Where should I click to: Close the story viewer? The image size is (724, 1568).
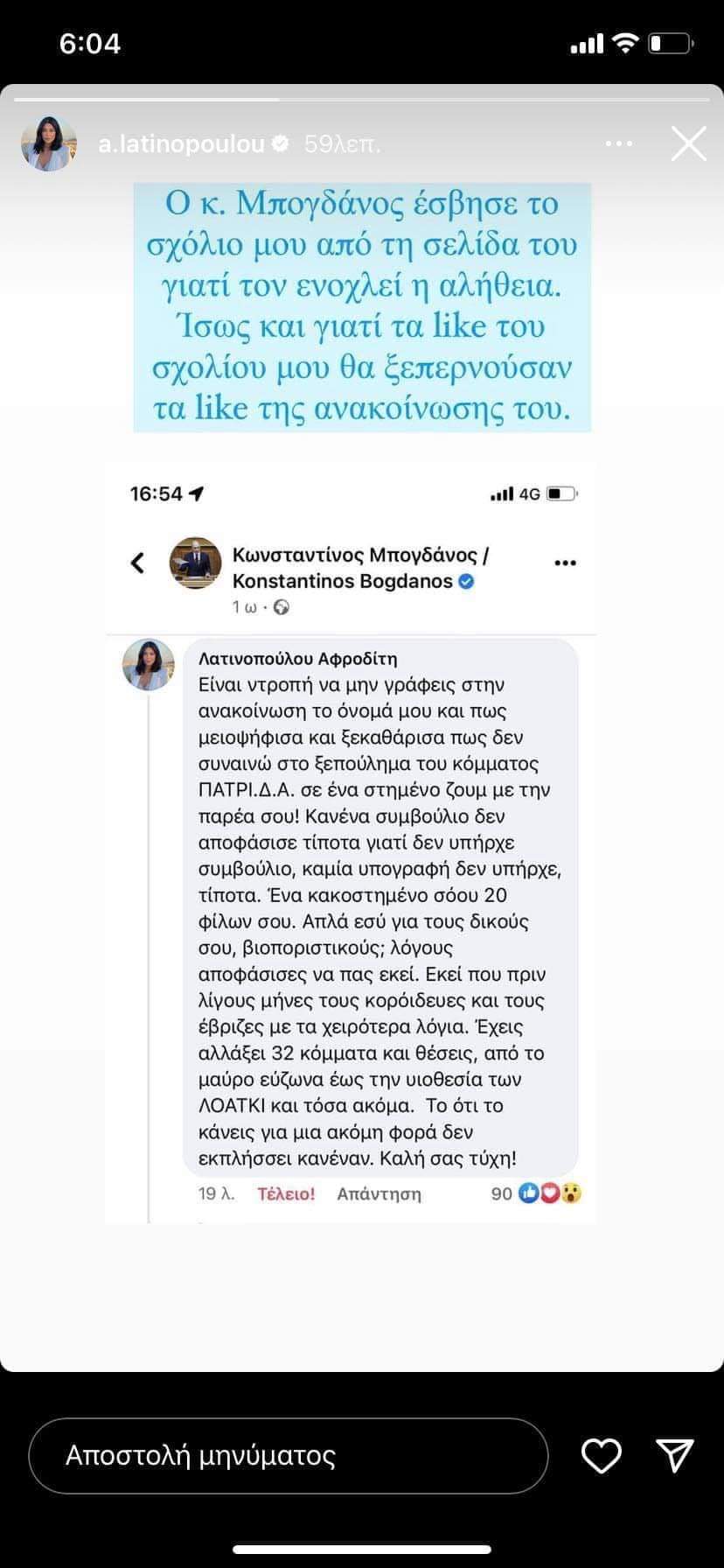point(688,144)
